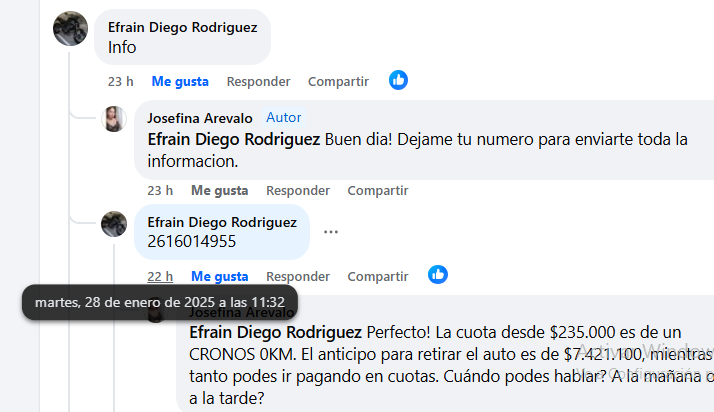Share Josefina's "Buen dia" reply

[377, 190]
